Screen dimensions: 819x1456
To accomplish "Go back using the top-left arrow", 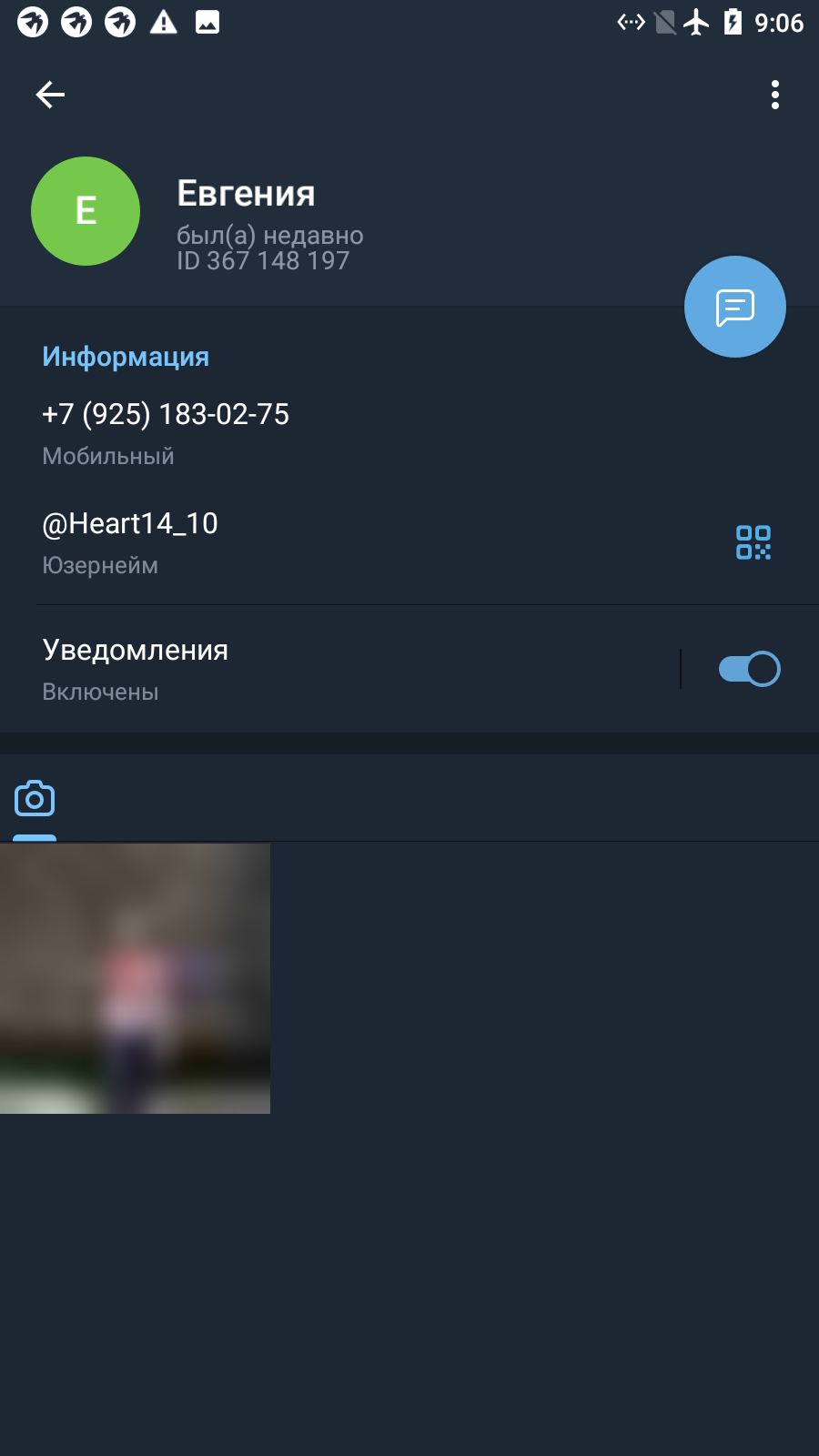I will [50, 95].
